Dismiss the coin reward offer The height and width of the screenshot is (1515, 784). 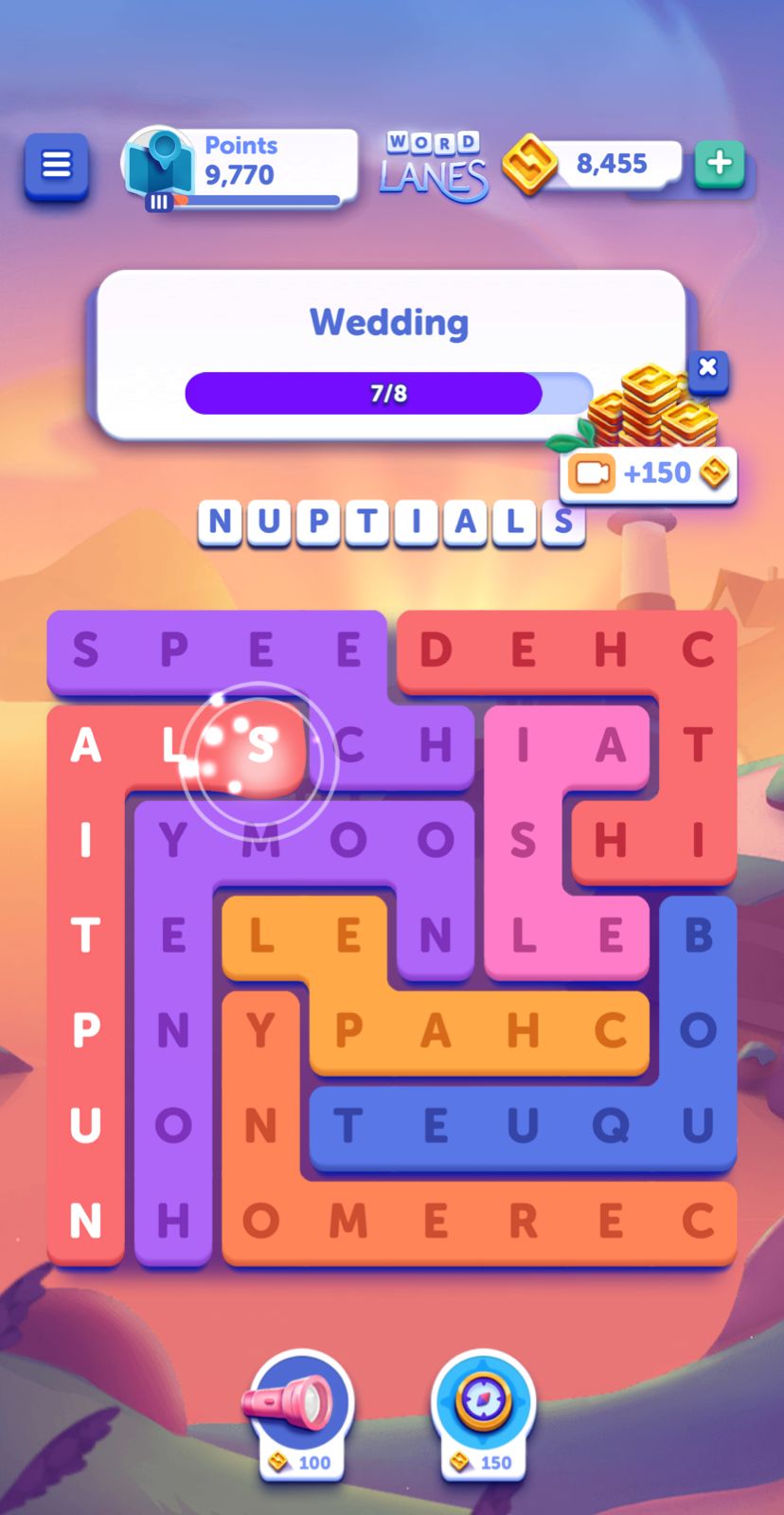coord(707,367)
